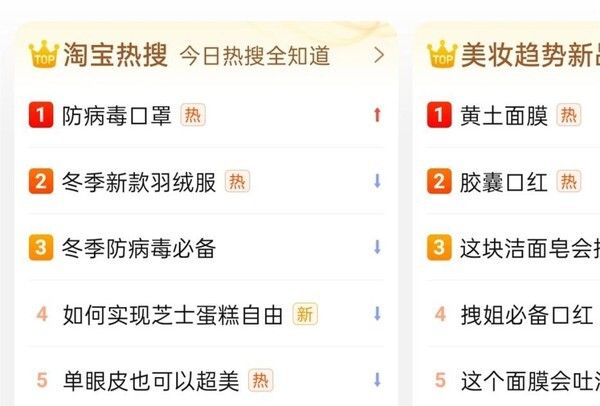View the 拽姐必备口红 trend
Screen dimensions: 600x406
click(526, 314)
